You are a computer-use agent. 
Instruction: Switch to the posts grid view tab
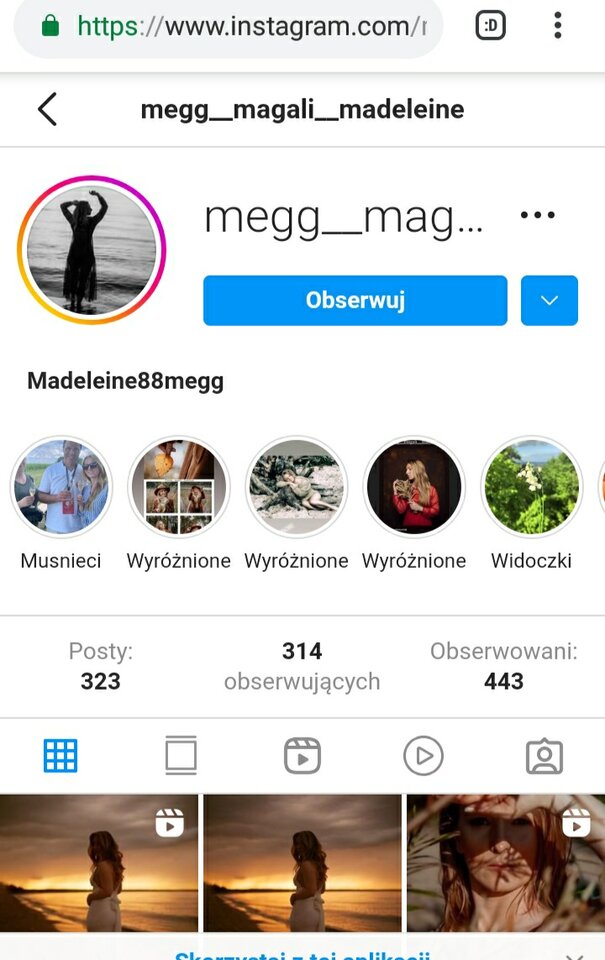[60, 756]
